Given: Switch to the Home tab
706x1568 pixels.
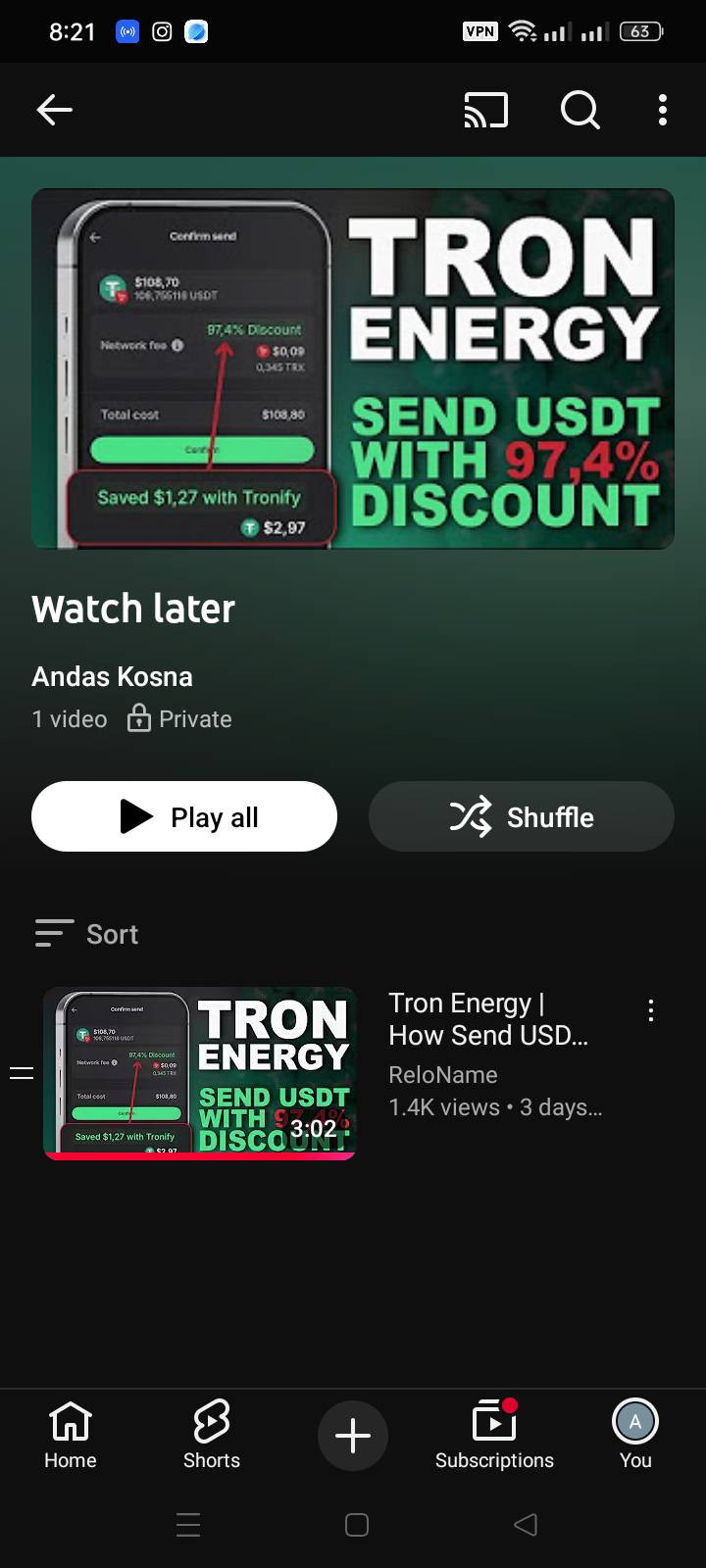Looking at the screenshot, I should (x=71, y=1435).
